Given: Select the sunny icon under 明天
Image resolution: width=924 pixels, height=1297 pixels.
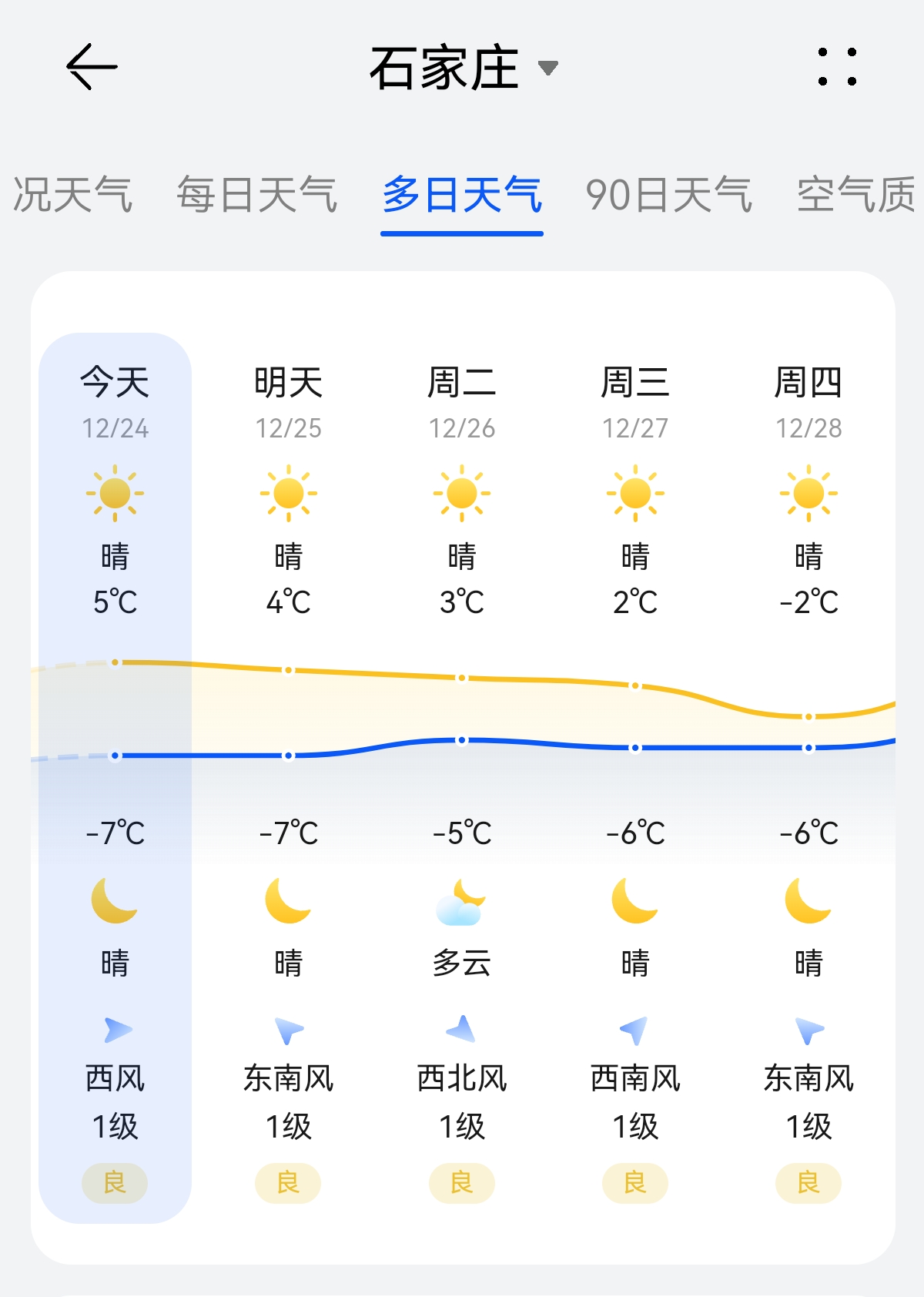Looking at the screenshot, I should click(x=287, y=493).
